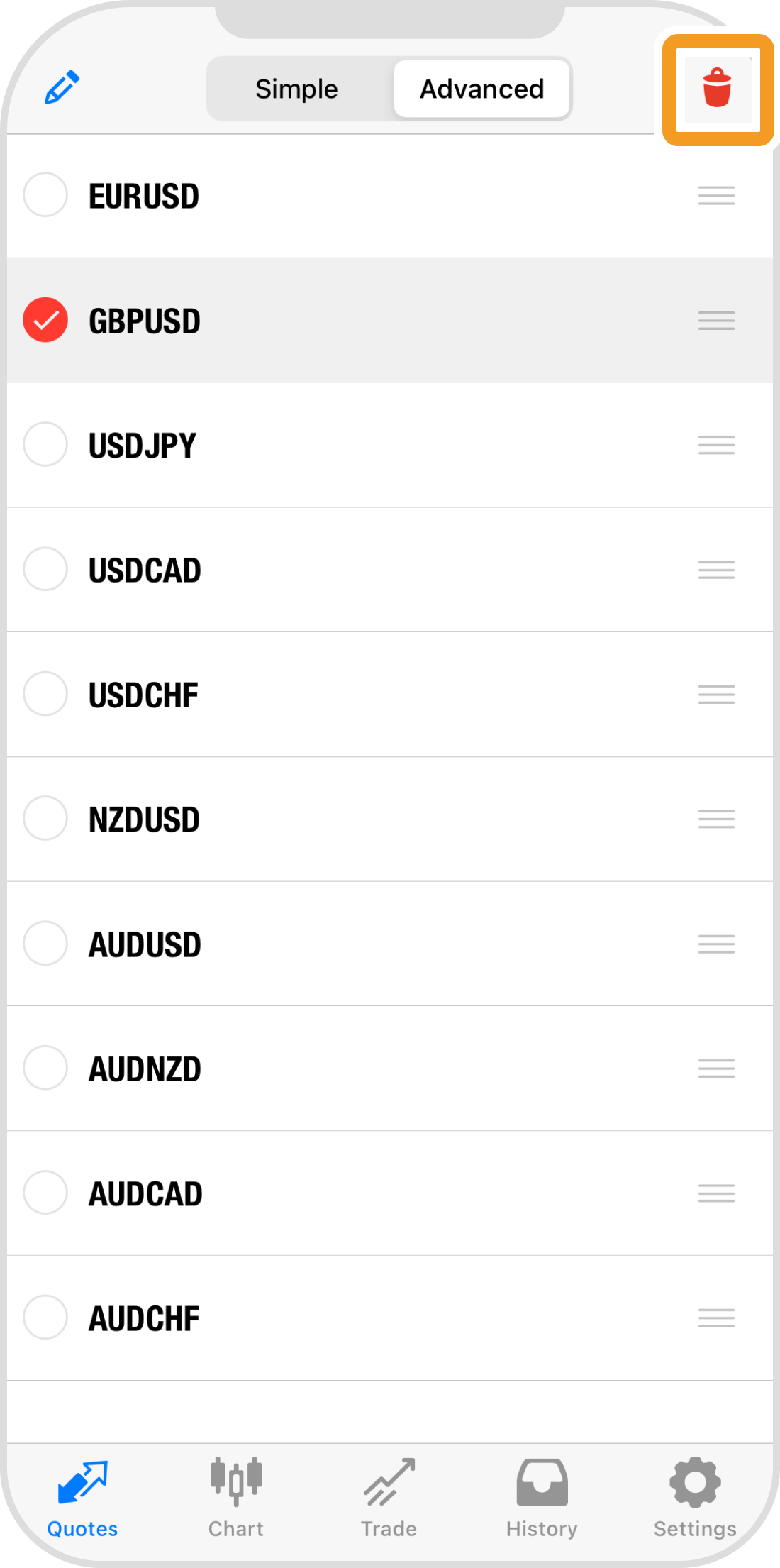This screenshot has width=780, height=1568.
Task: Select USDCHF in the list
Action: click(x=45, y=694)
